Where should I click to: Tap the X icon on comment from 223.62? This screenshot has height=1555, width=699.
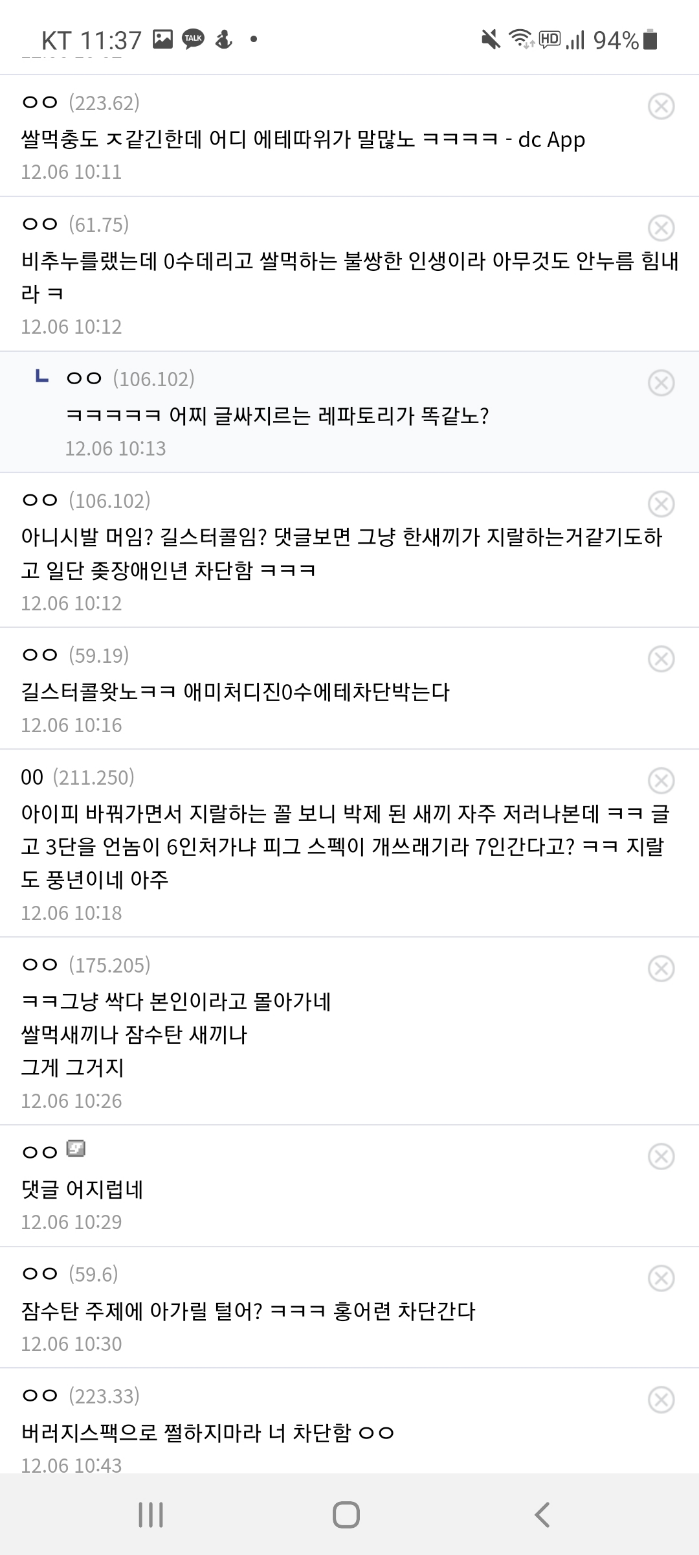(661, 106)
